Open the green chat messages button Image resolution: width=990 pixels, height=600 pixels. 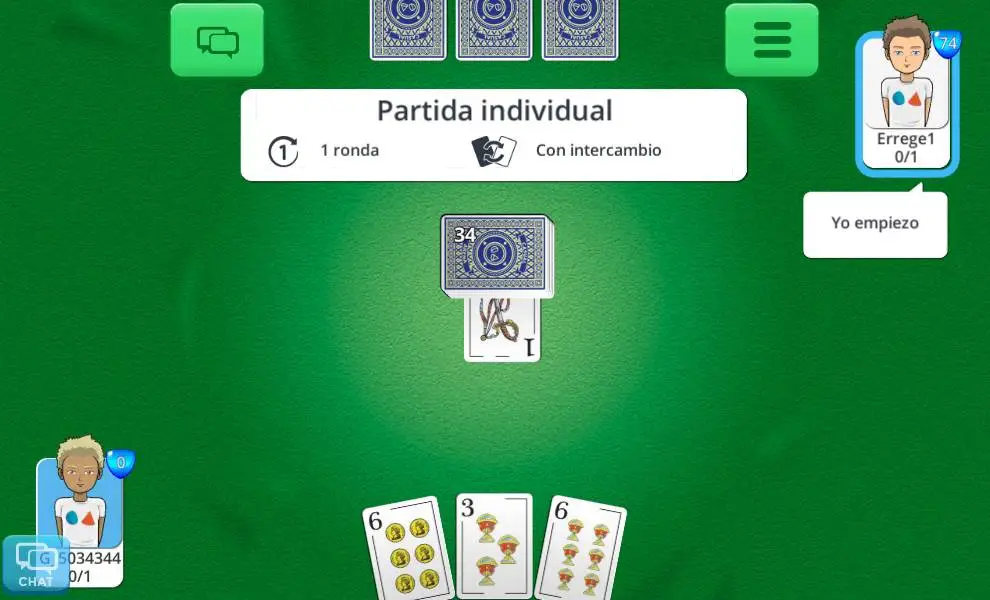tap(217, 41)
